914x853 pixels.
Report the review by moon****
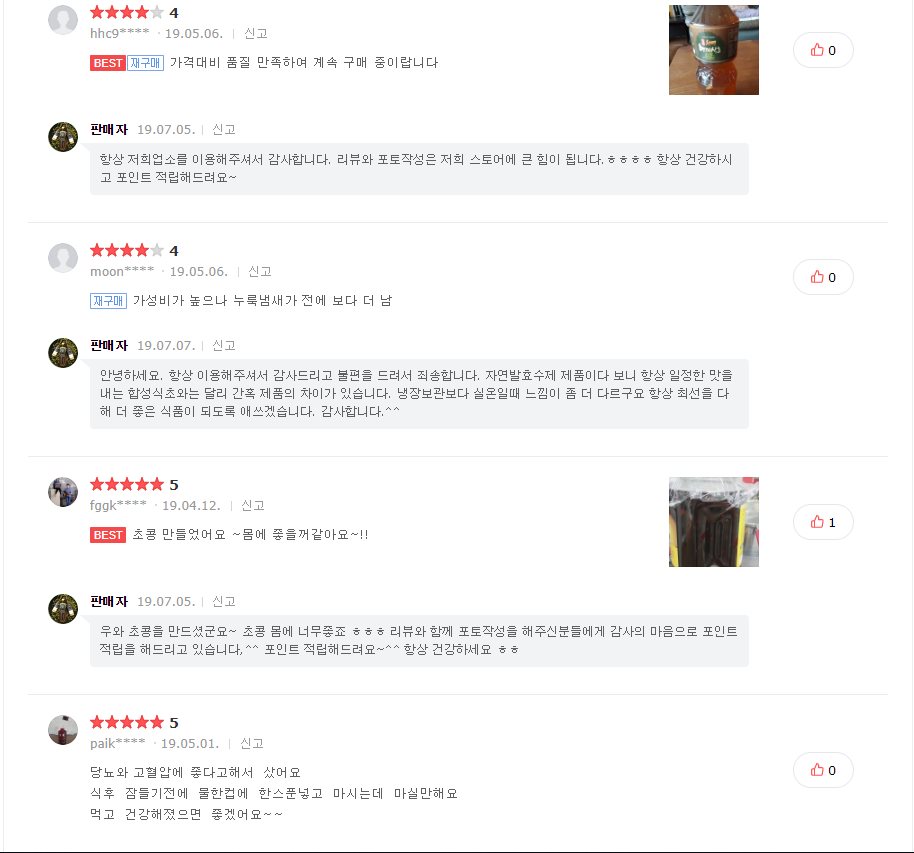[260, 271]
